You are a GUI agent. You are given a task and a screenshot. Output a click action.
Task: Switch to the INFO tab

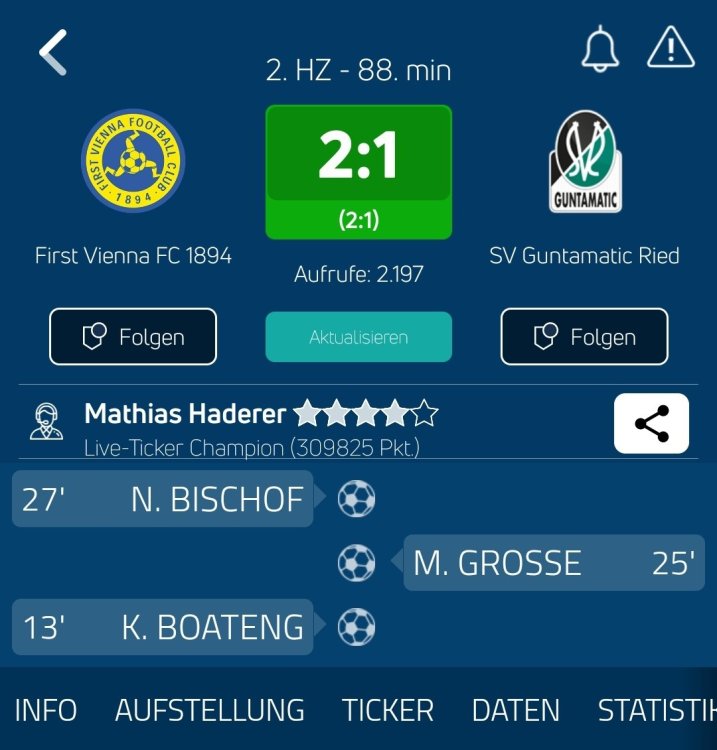[x=46, y=710]
